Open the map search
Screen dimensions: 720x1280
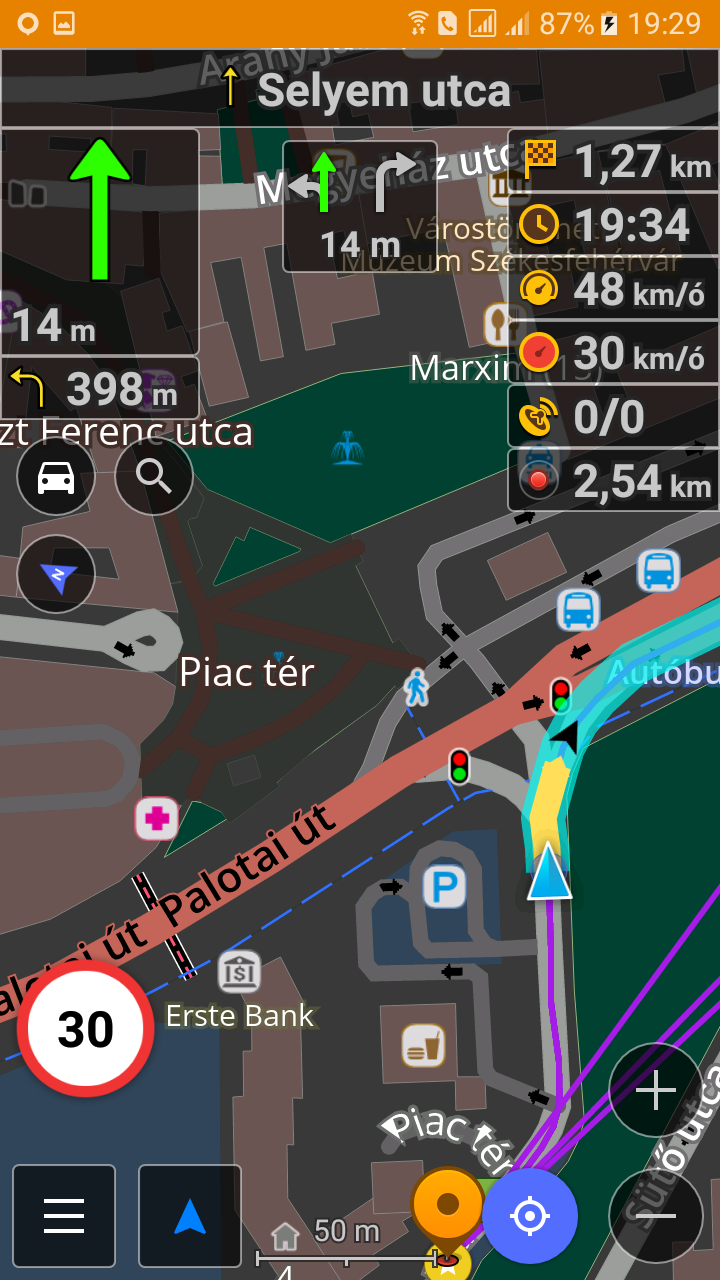(154, 477)
